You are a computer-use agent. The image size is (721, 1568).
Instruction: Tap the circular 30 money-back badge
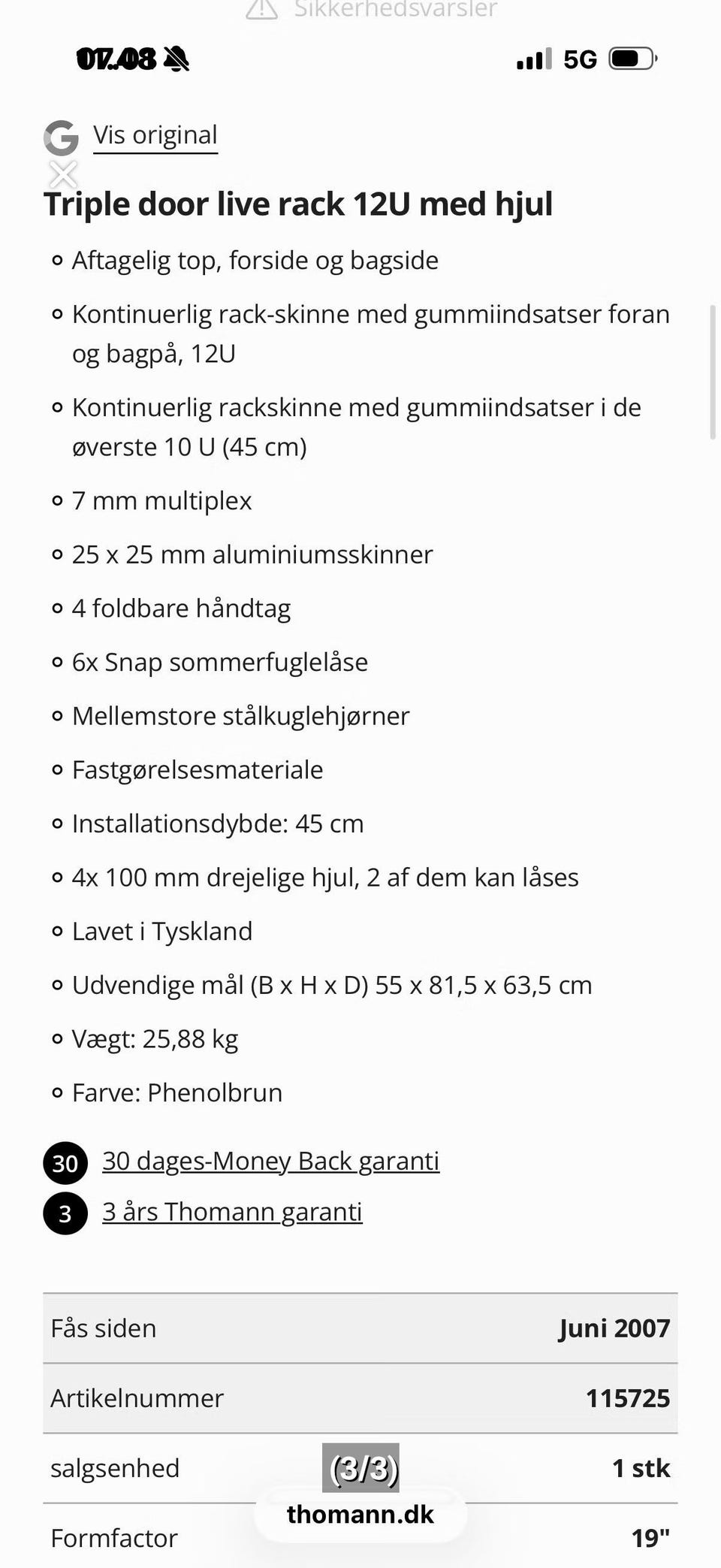click(65, 1164)
